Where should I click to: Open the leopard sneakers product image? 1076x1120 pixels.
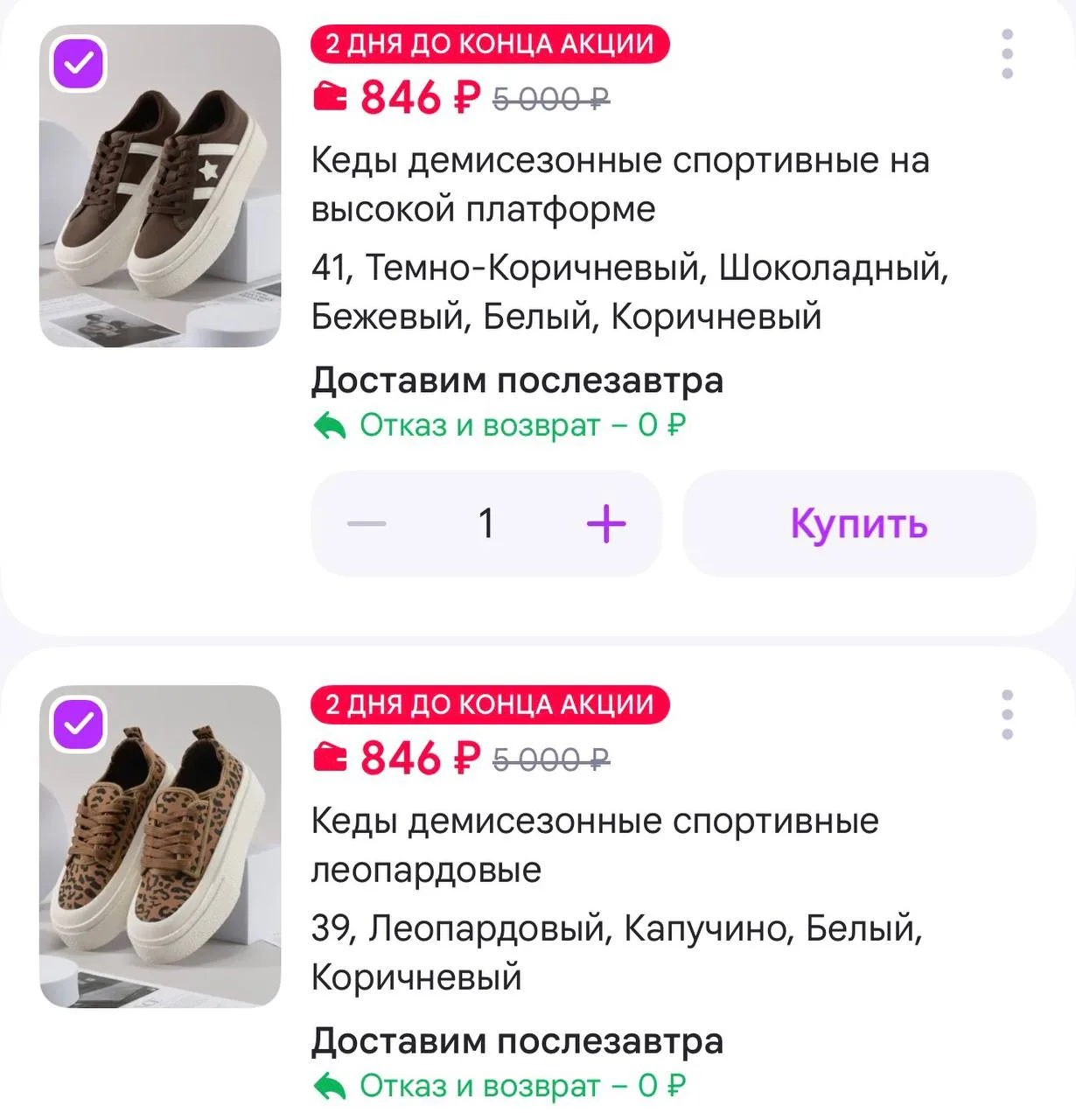[160, 846]
